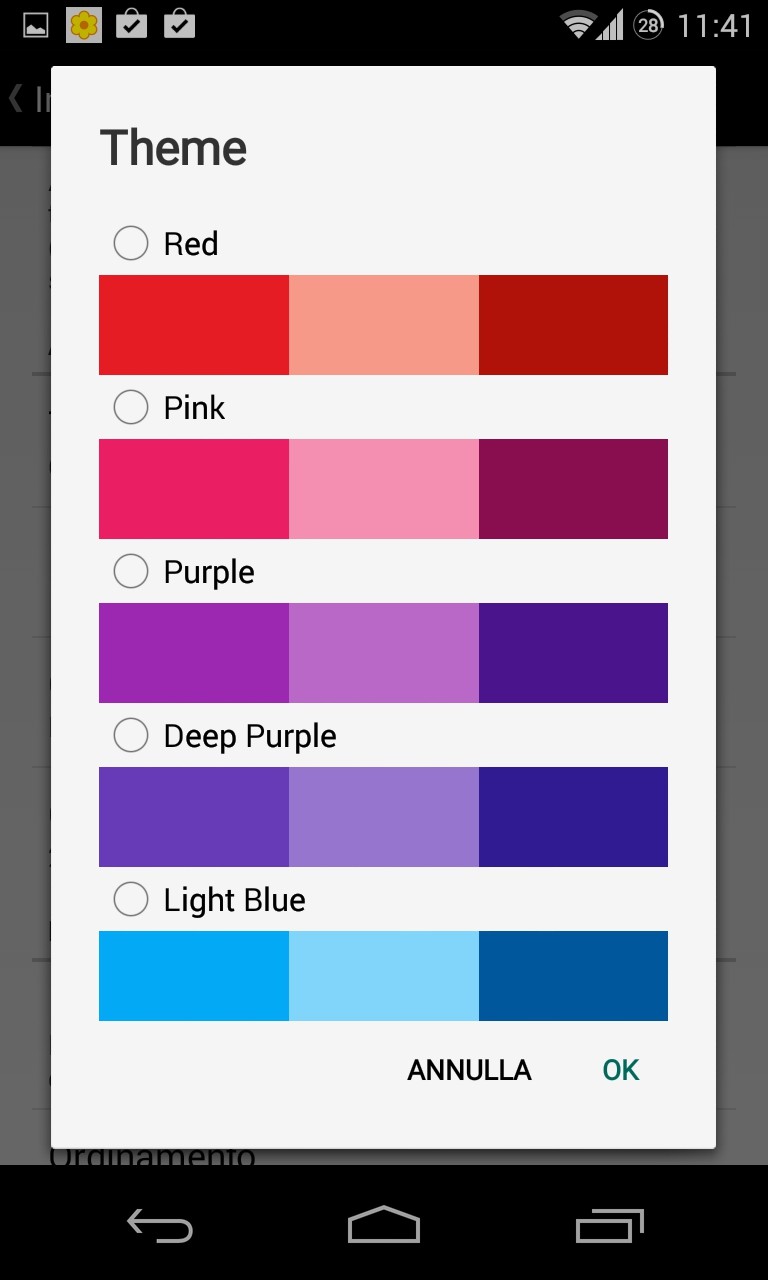Select the Red theme radio button

click(x=131, y=243)
